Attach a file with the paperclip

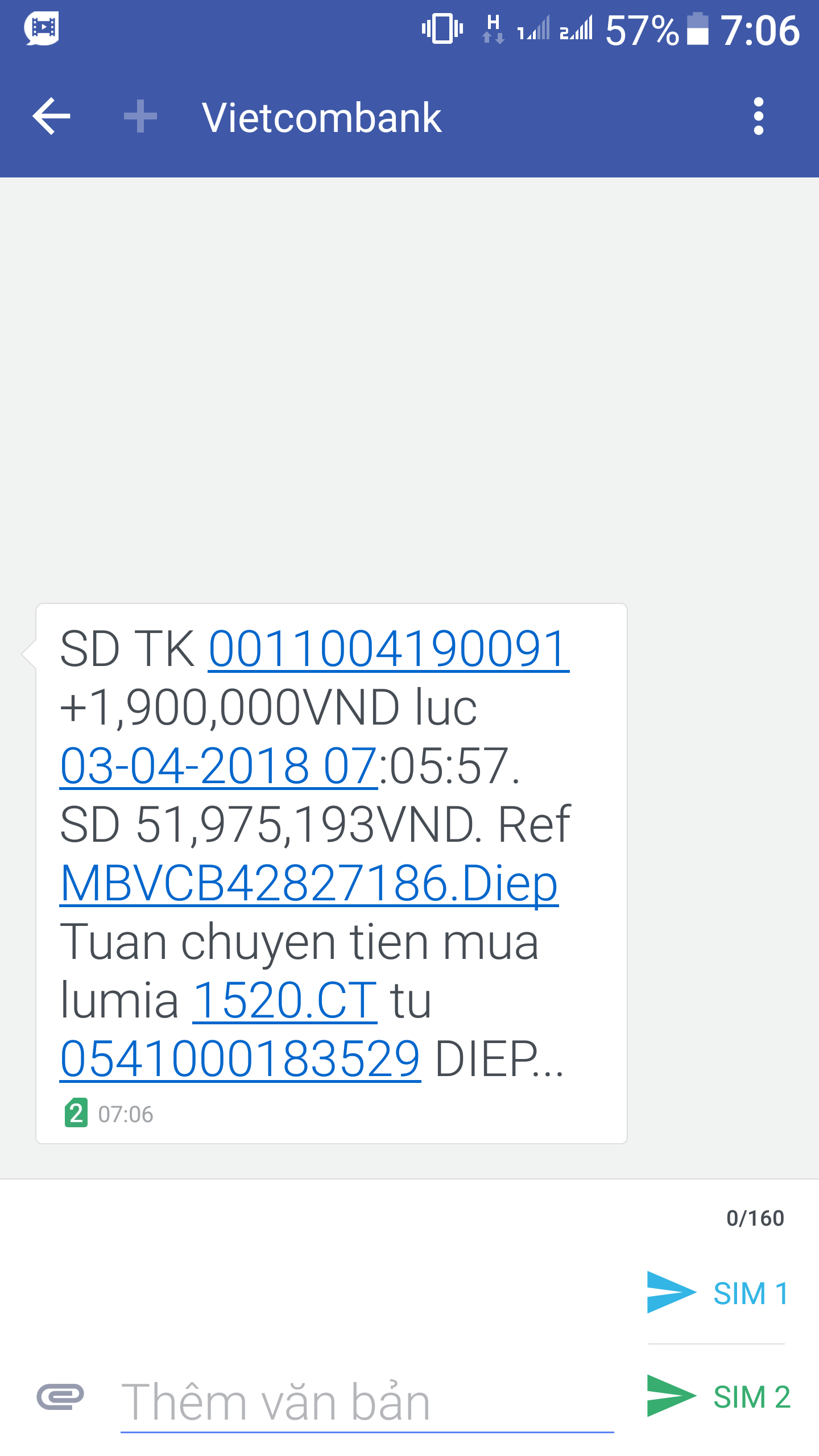click(x=60, y=1397)
